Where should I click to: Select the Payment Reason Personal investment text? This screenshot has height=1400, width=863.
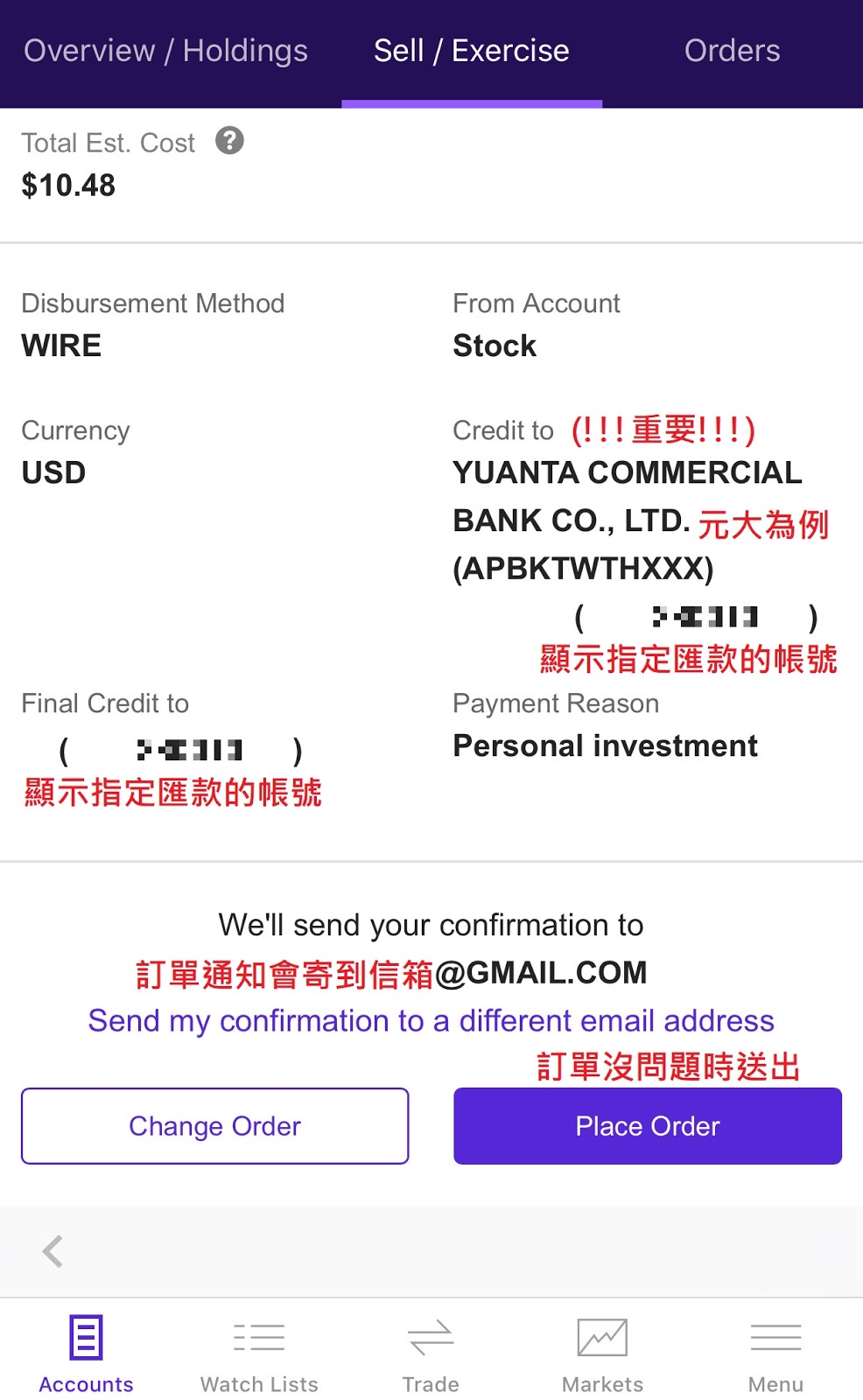click(604, 745)
